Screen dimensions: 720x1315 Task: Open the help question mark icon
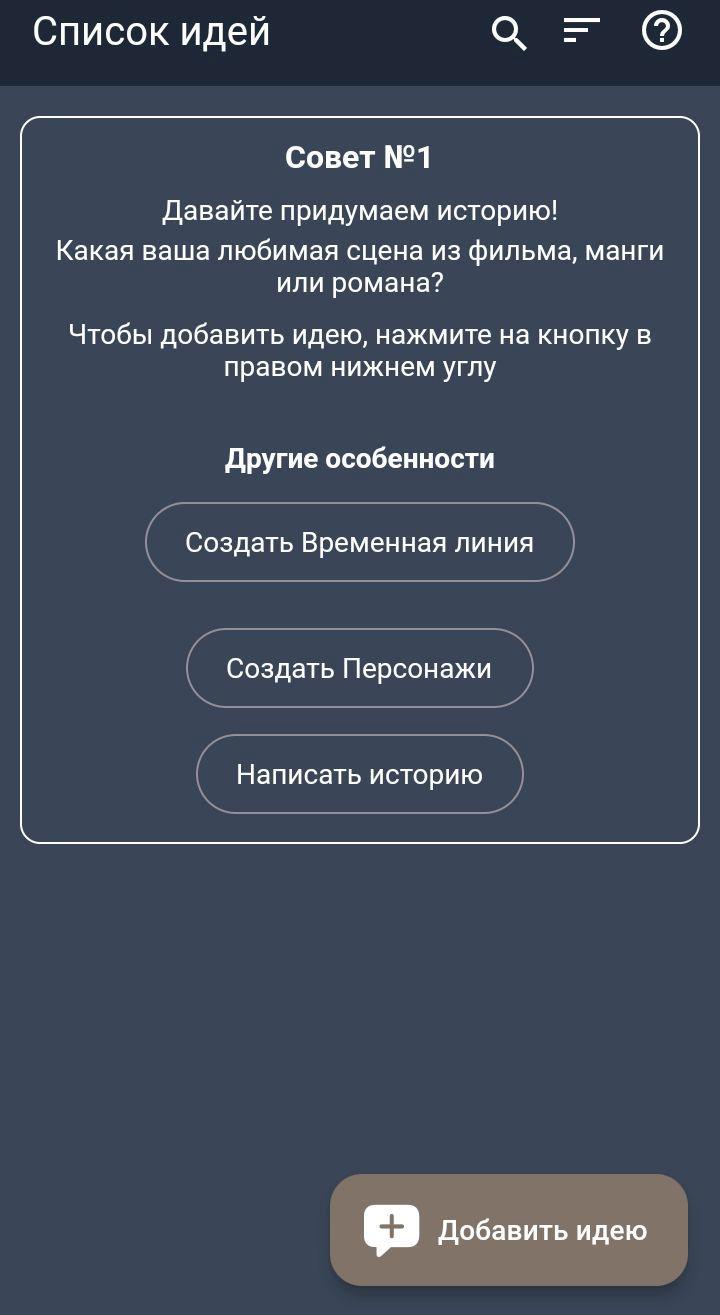(x=661, y=32)
